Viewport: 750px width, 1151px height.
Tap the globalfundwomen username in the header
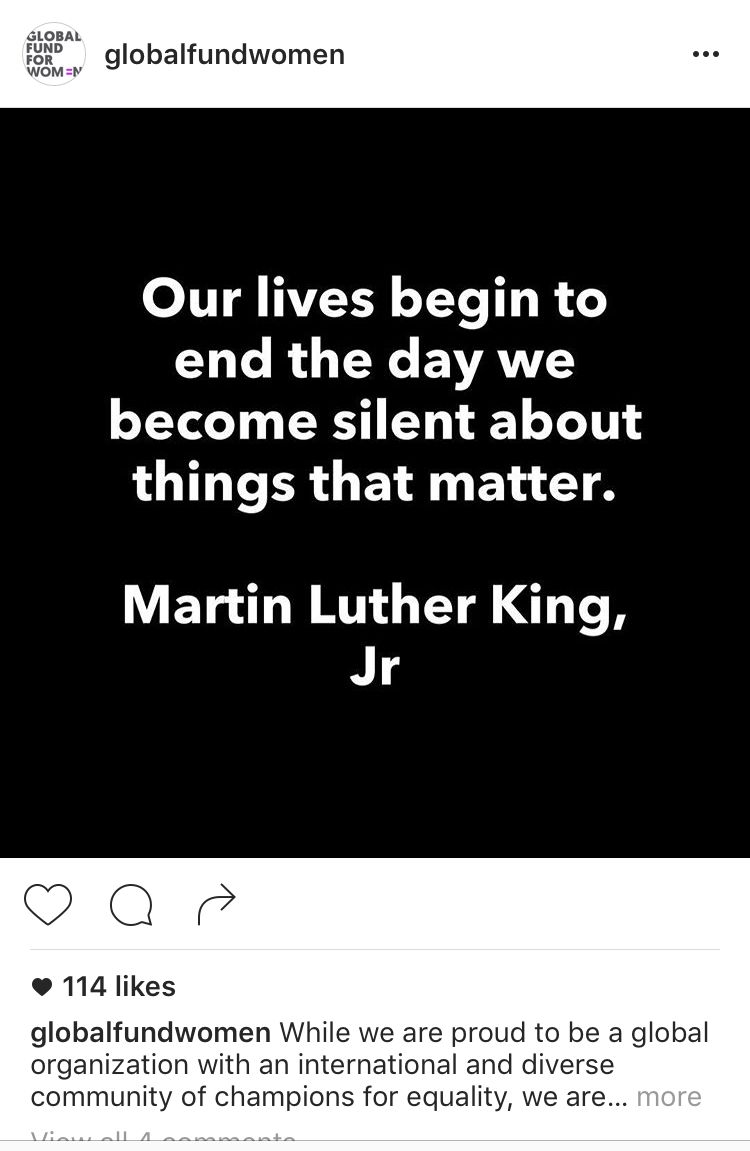[x=224, y=55]
